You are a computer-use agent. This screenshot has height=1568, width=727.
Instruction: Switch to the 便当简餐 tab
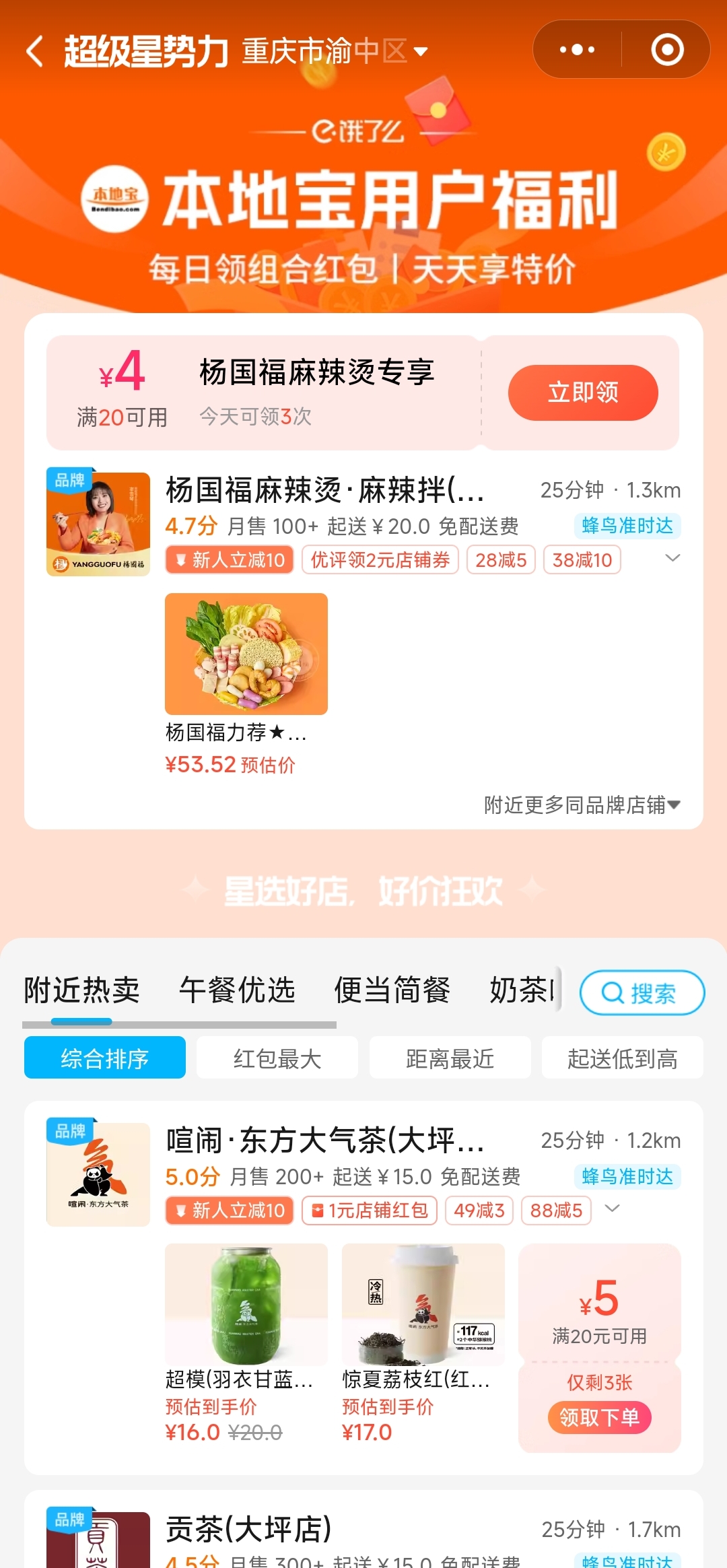pos(392,990)
